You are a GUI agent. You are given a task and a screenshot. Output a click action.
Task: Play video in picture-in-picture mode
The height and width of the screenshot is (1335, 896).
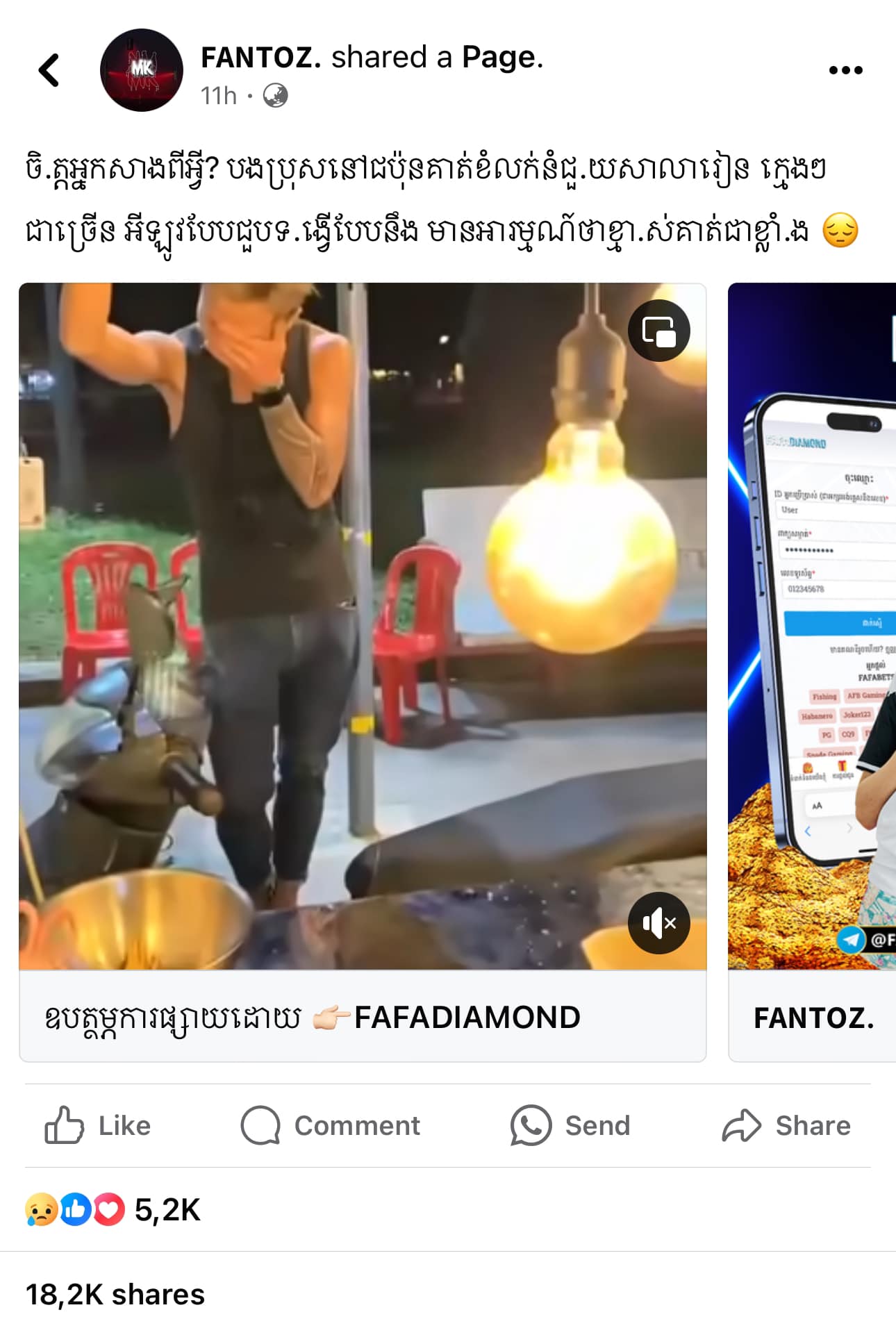click(x=658, y=331)
